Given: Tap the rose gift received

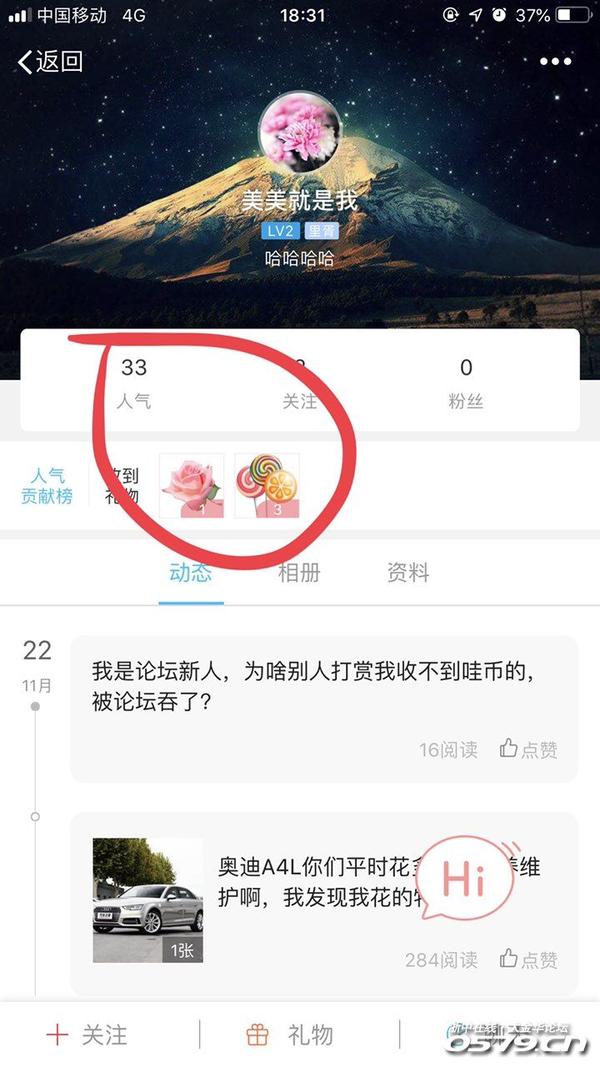Looking at the screenshot, I should pyautogui.click(x=192, y=485).
